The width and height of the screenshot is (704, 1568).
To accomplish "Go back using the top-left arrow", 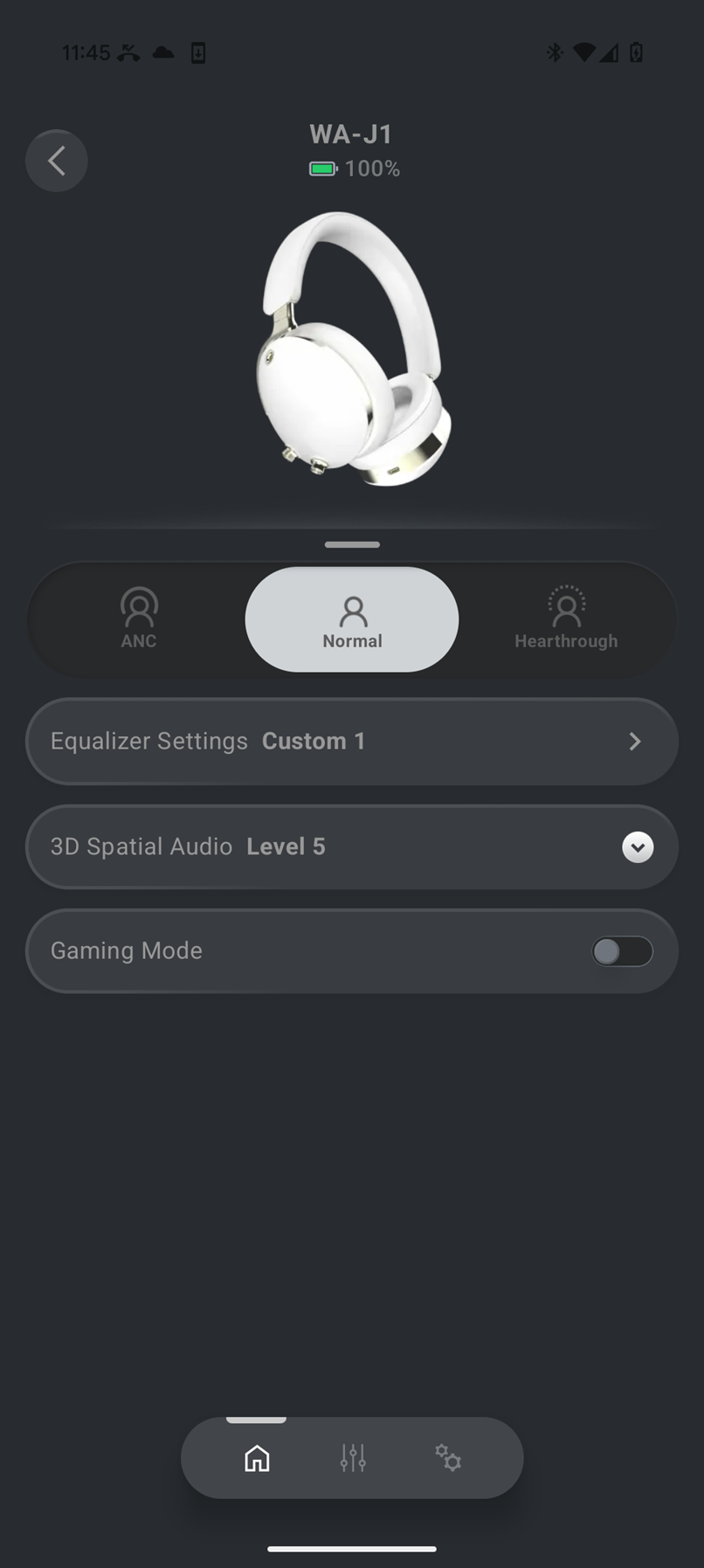I will [x=57, y=161].
